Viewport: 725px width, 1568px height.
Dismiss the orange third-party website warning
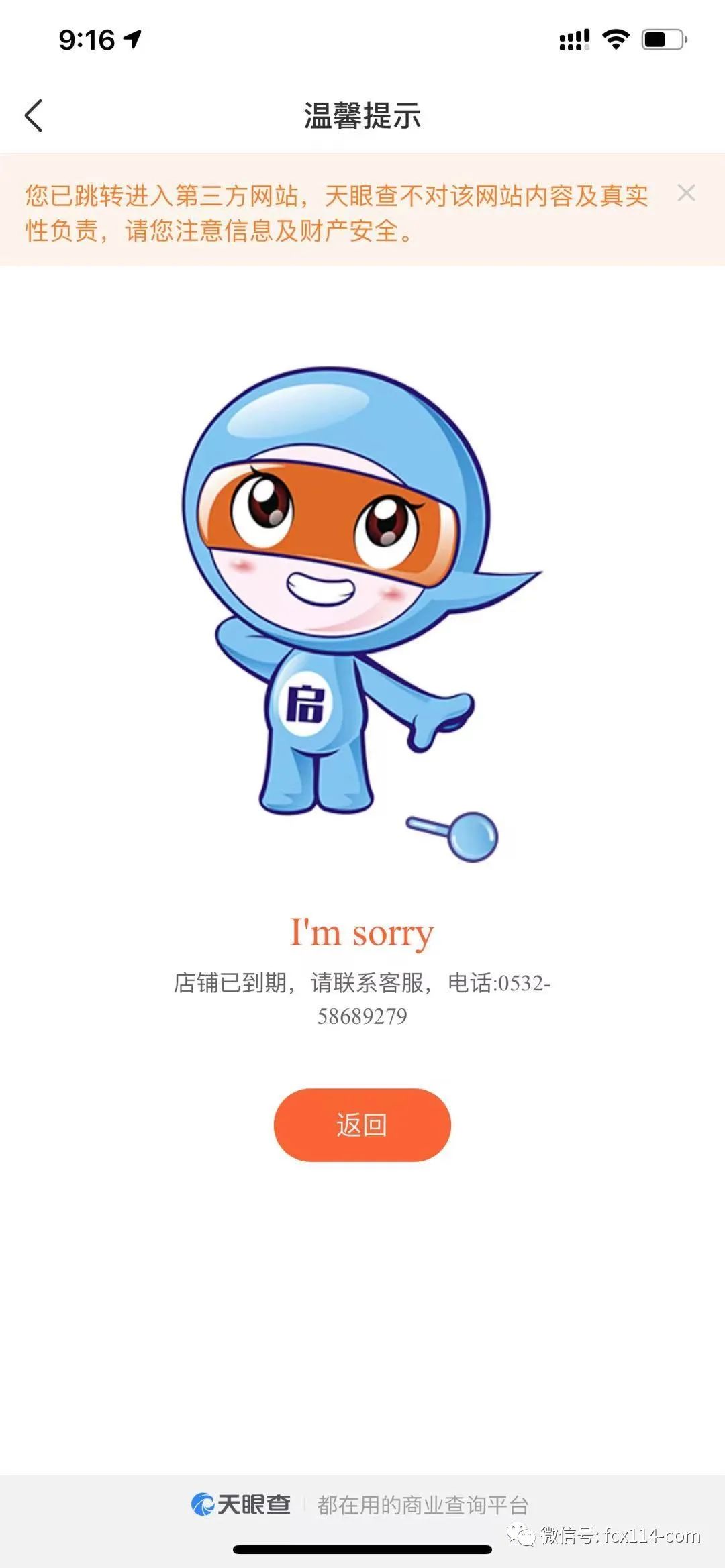pos(686,193)
